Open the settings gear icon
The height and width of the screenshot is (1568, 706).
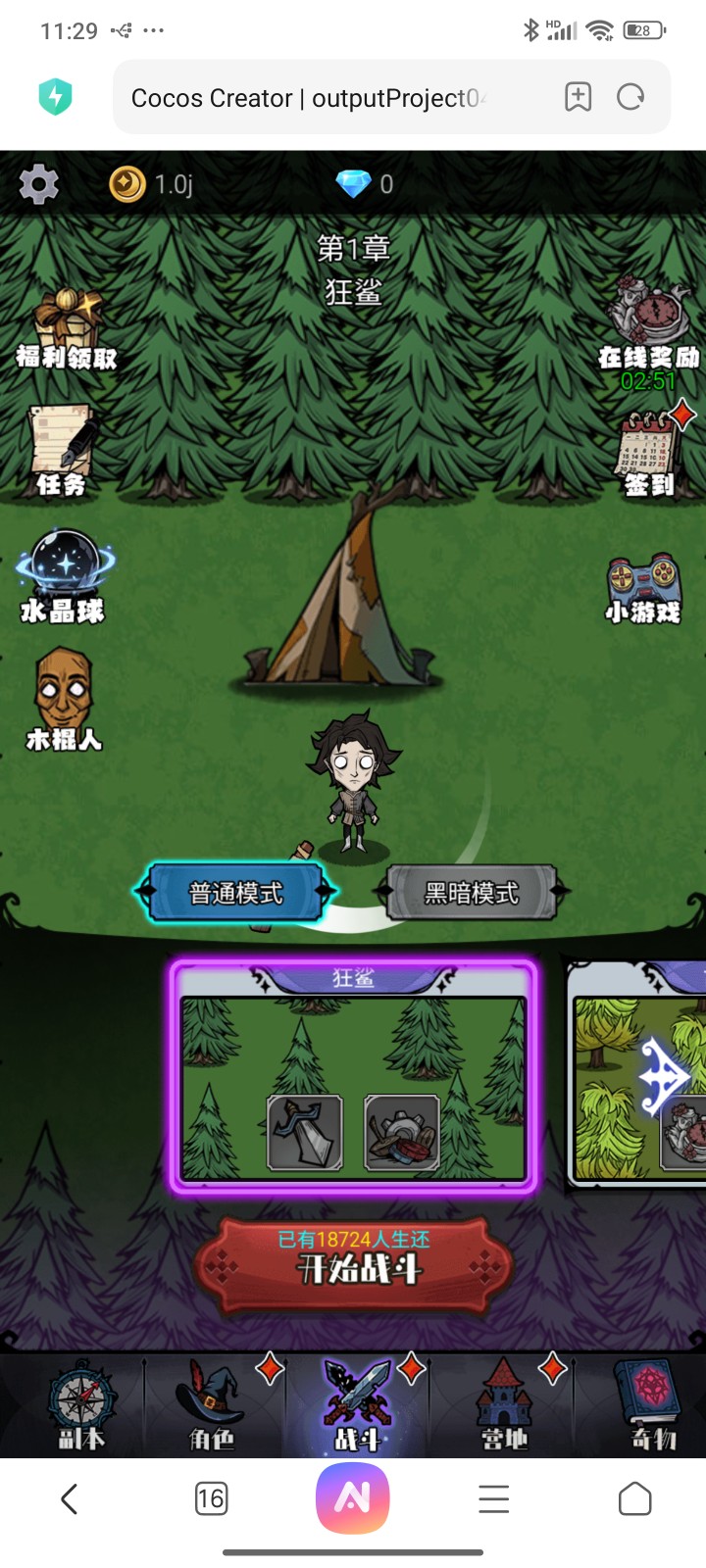pyautogui.click(x=39, y=184)
